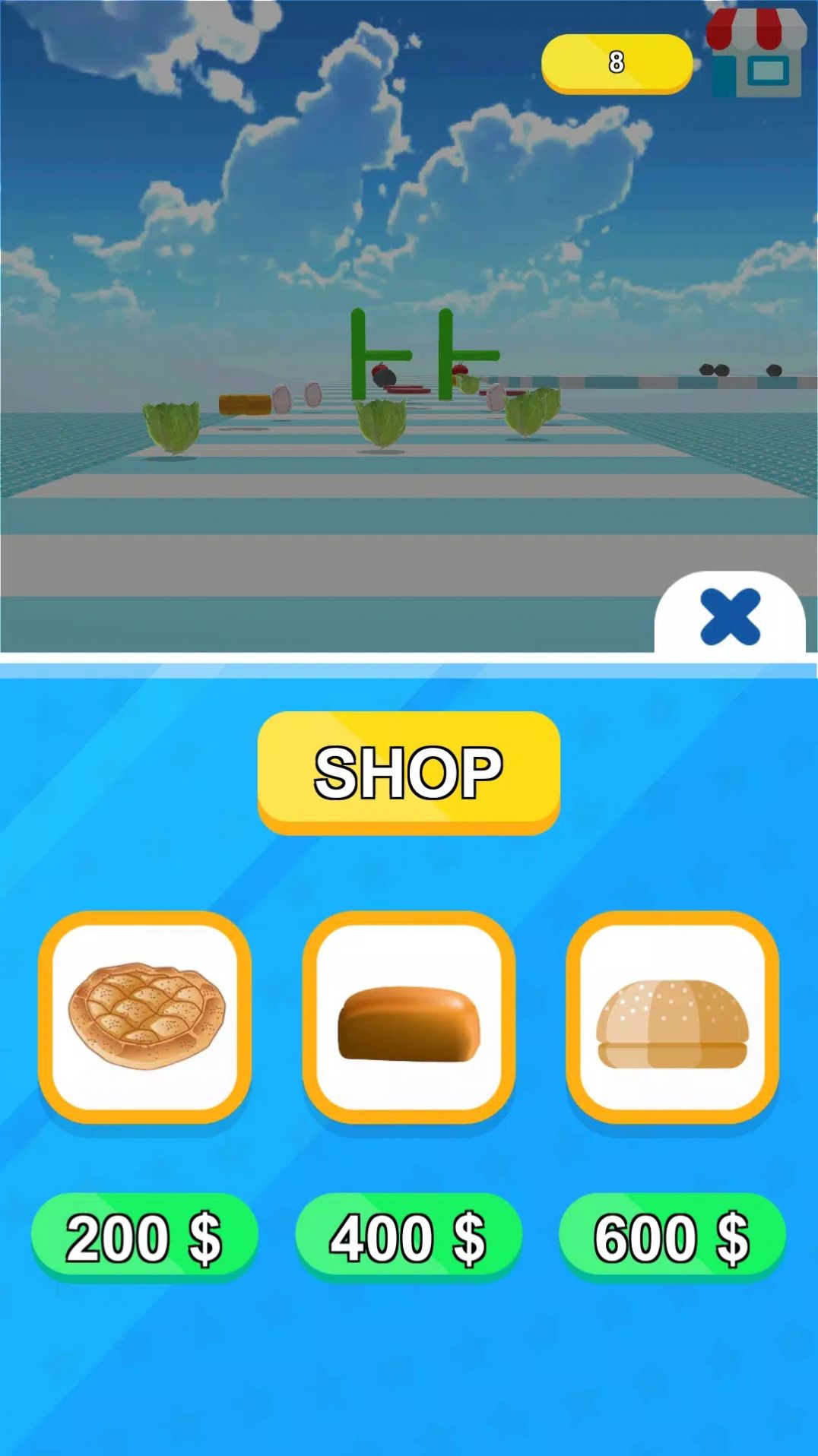Buy the flatbread for 200 $
Viewport: 818px width, 1456px height.
tap(144, 1237)
